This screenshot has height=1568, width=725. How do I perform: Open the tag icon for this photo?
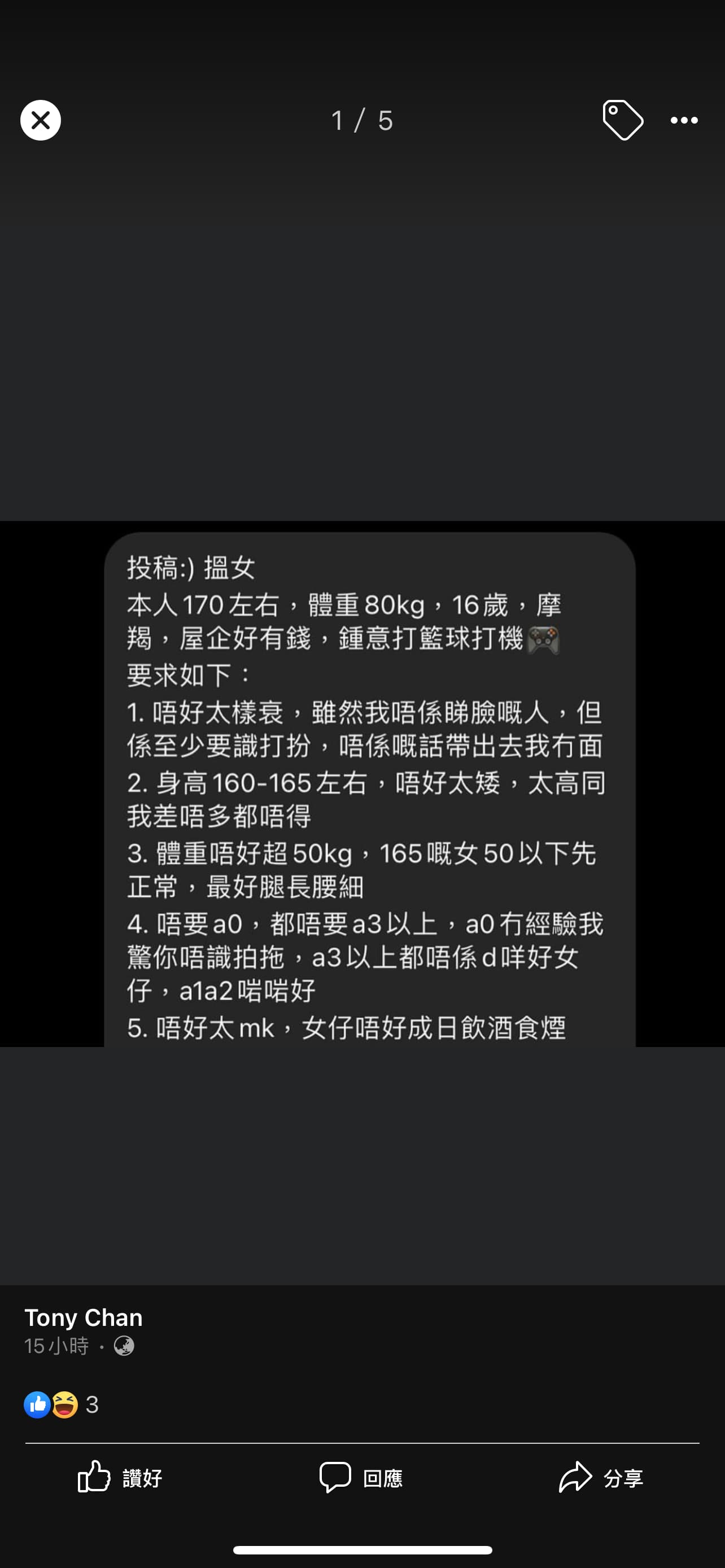(x=622, y=120)
